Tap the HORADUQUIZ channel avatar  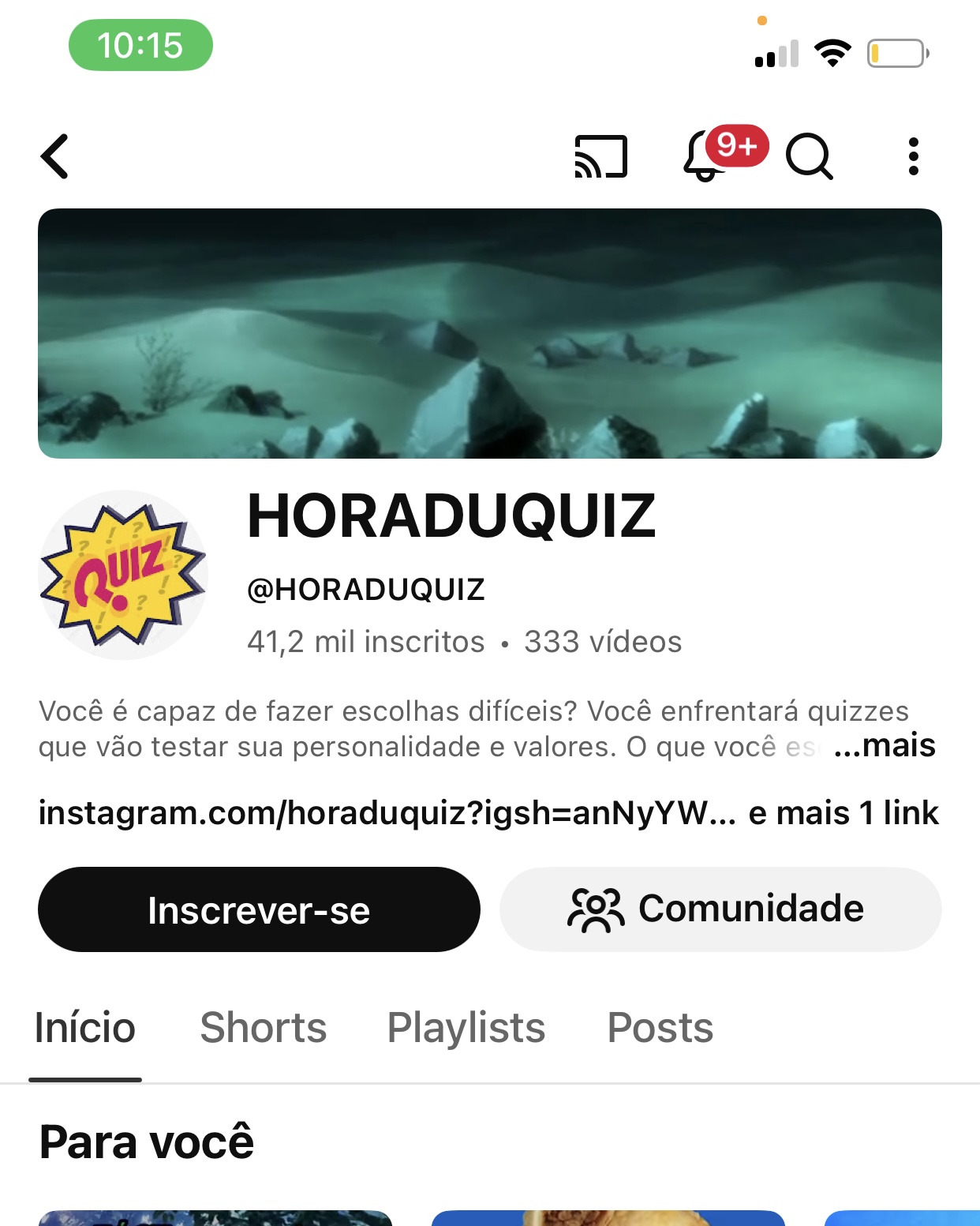pyautogui.click(x=123, y=575)
